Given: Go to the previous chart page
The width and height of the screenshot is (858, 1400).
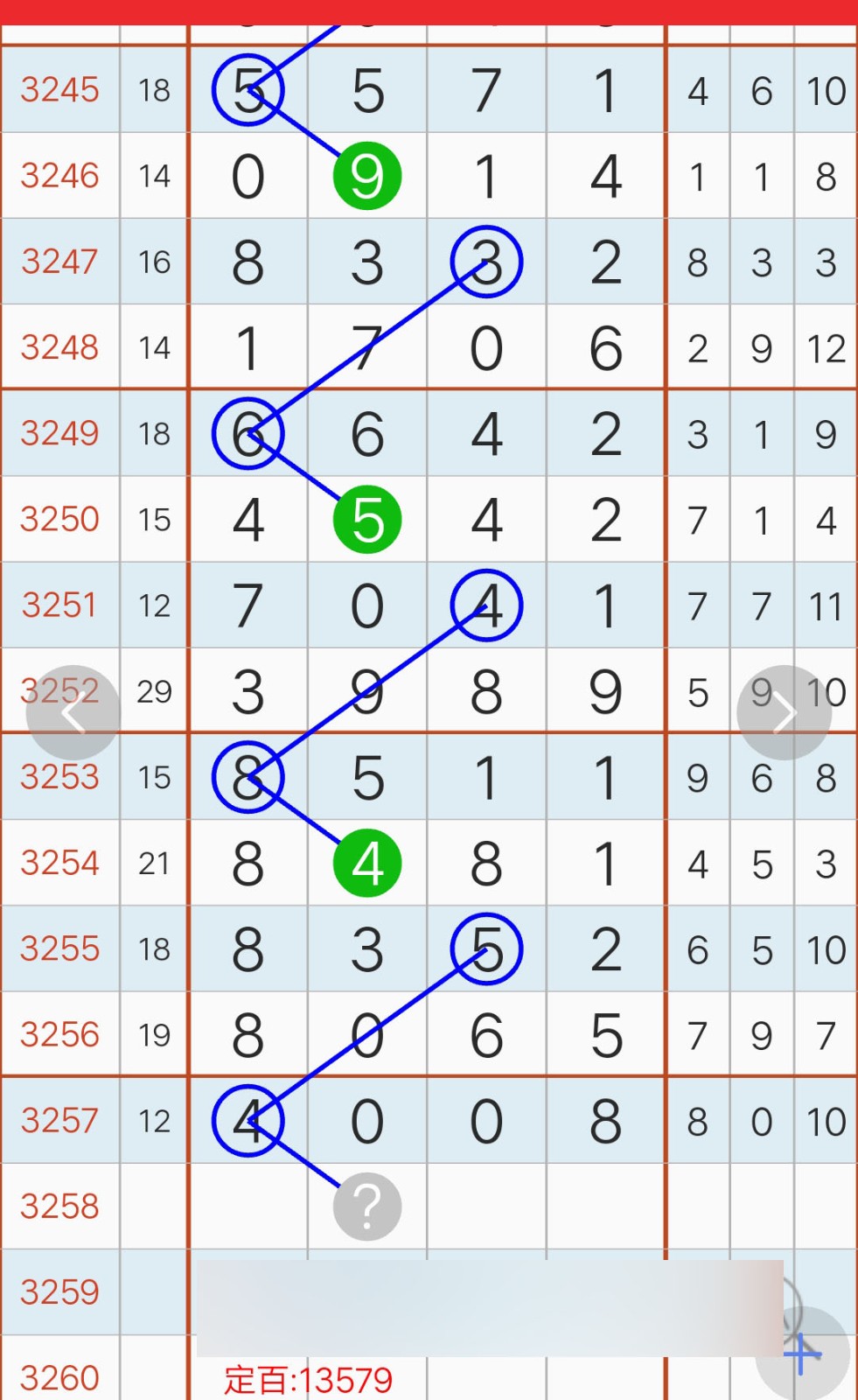Looking at the screenshot, I should coord(73,713).
